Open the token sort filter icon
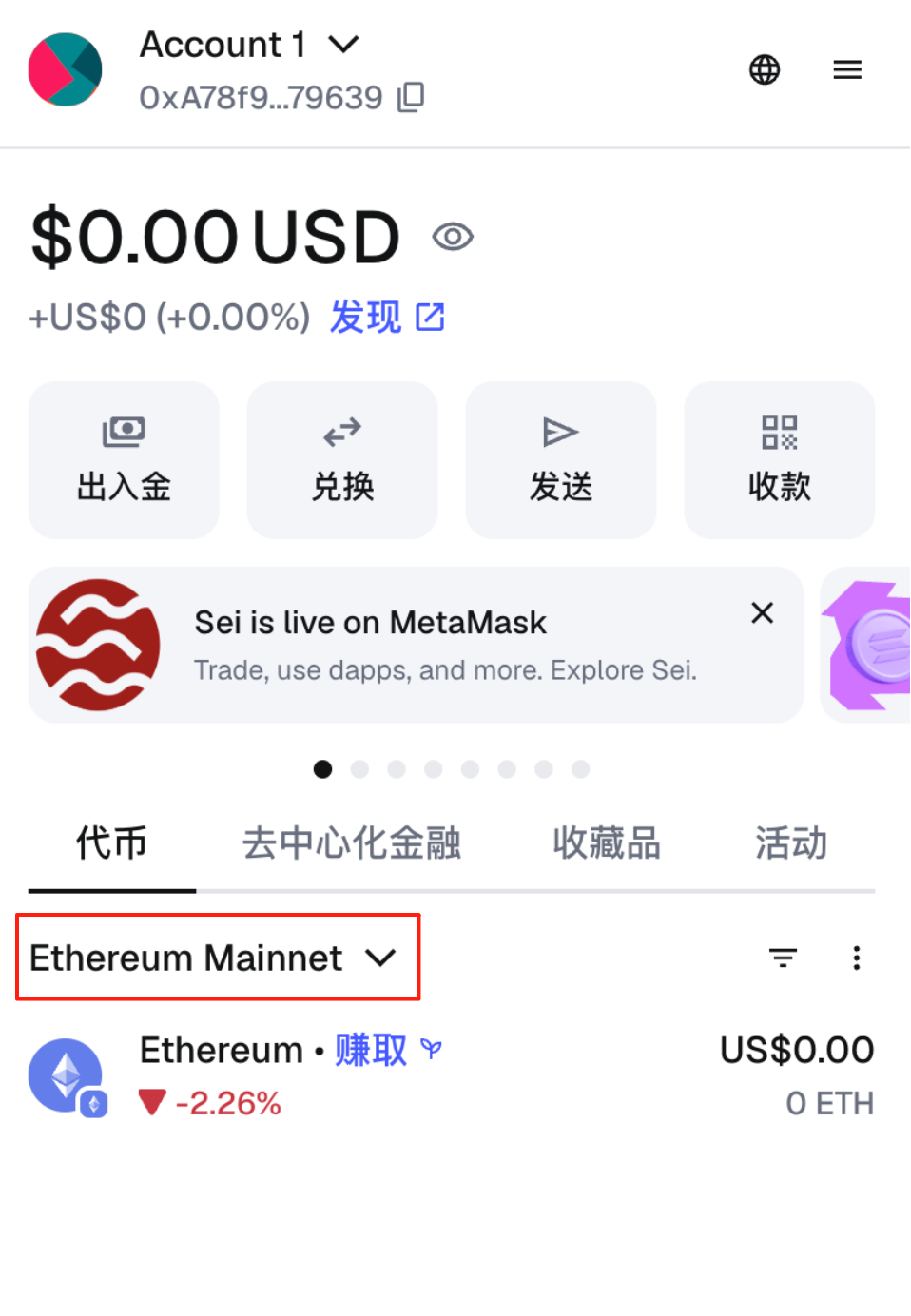Viewport: 911px width, 1316px height. [783, 958]
